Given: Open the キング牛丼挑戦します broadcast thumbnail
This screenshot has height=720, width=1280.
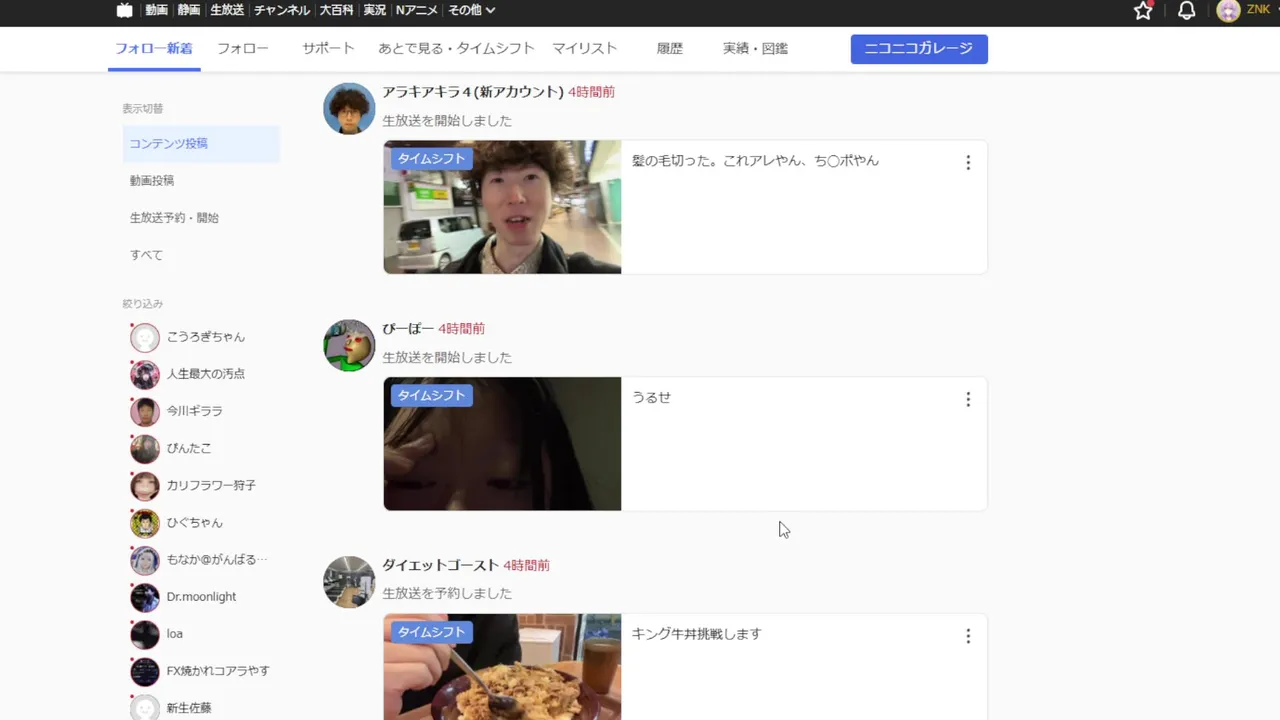Looking at the screenshot, I should 502,666.
